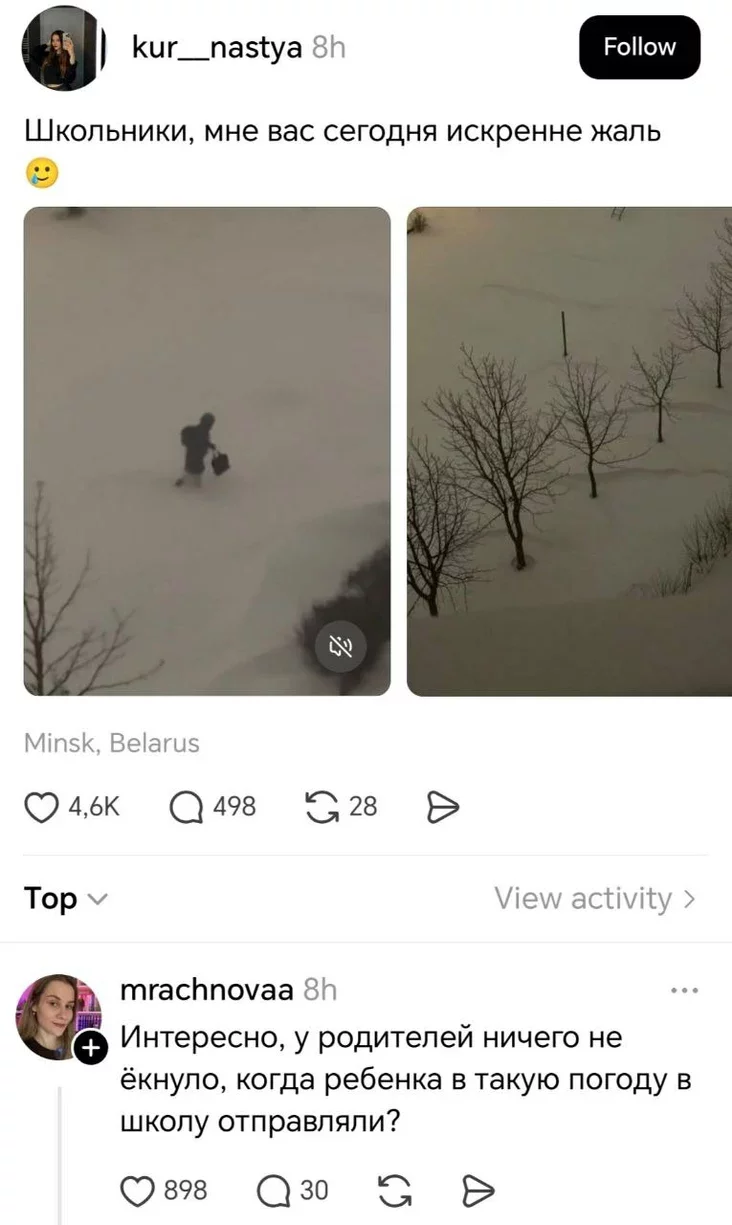
Task: Repost mrachnovaa's reply
Action: tap(397, 1190)
